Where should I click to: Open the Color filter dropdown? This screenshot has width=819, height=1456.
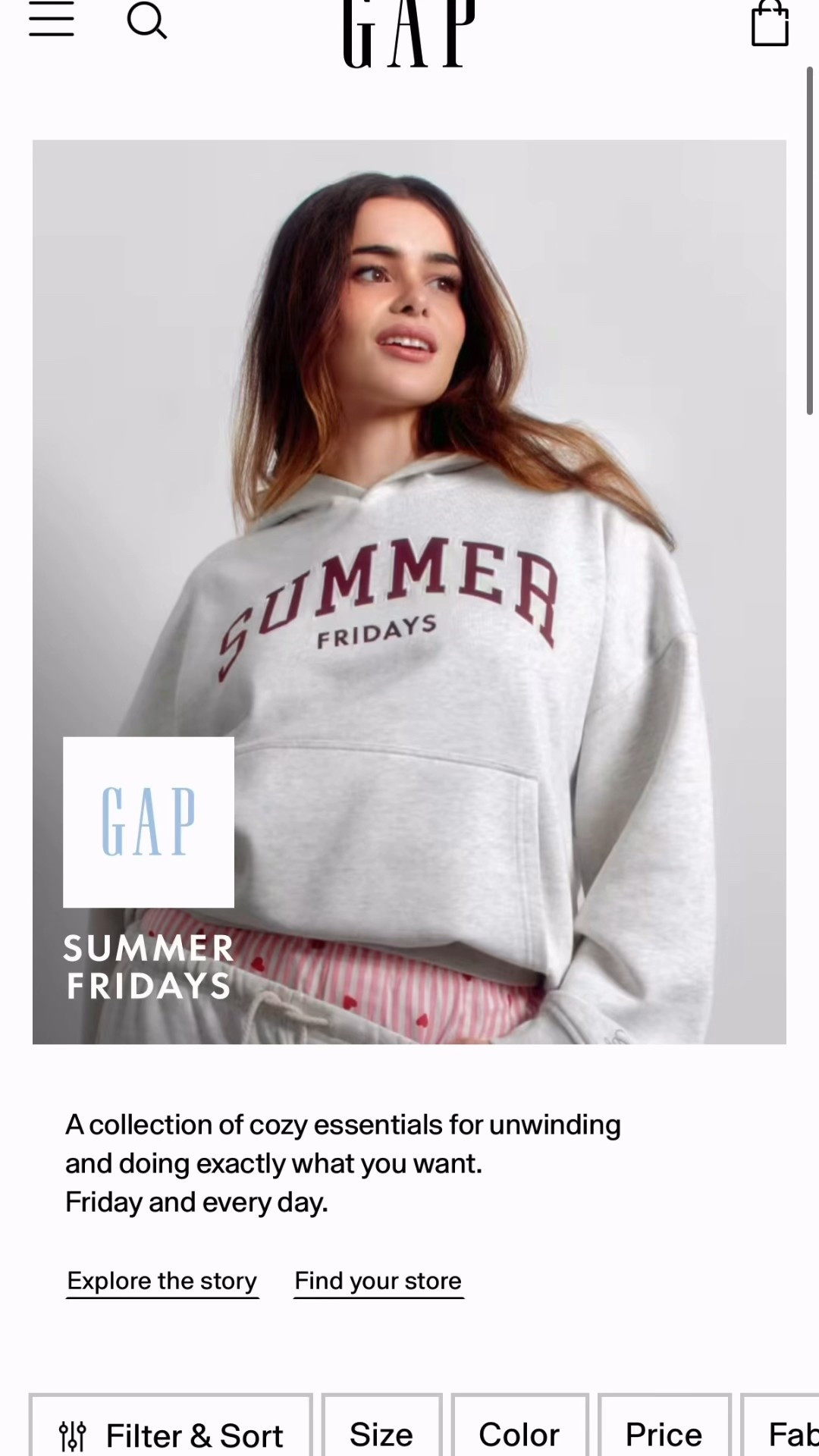[x=519, y=1432]
